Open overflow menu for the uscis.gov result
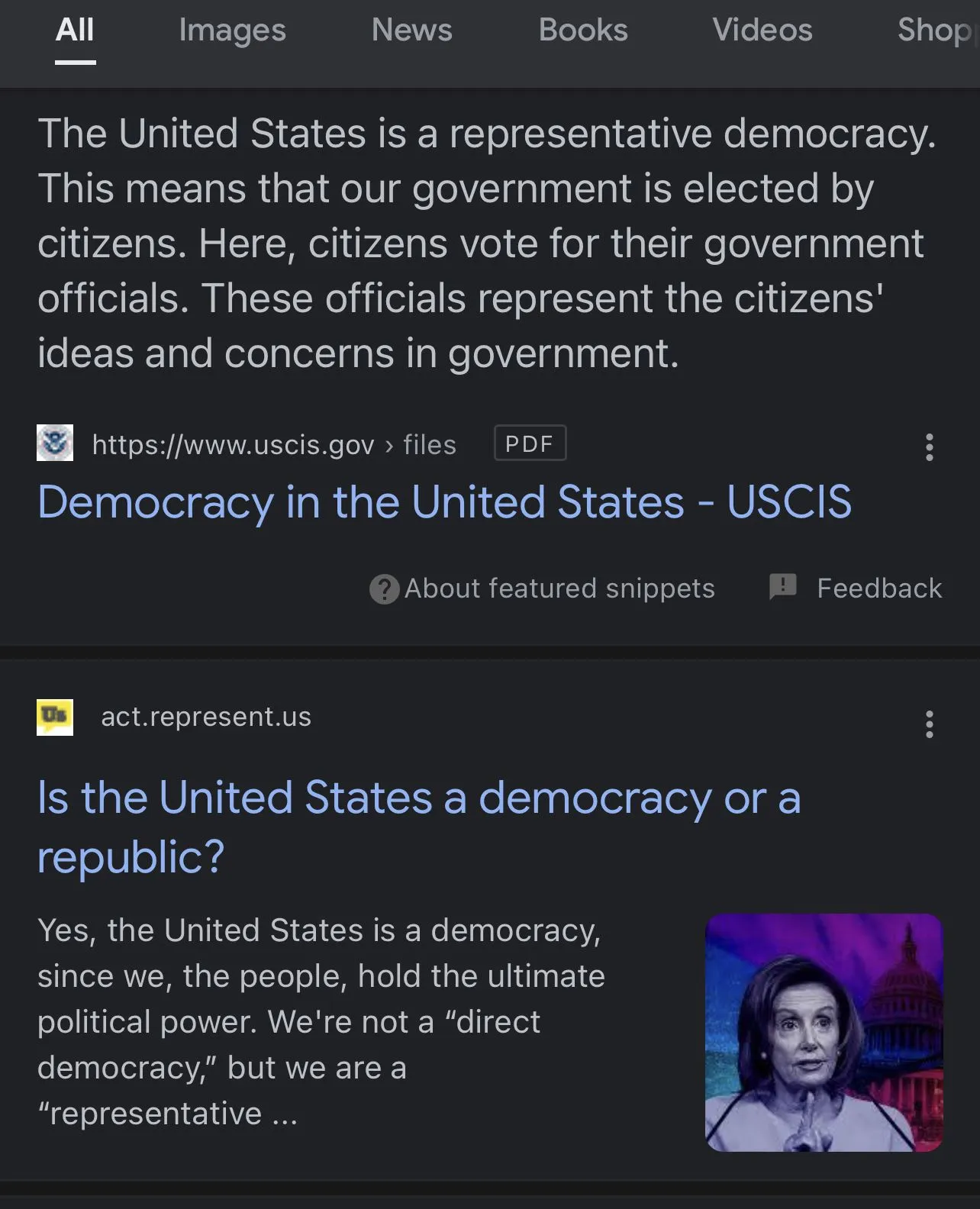This screenshot has width=980, height=1209. pyautogui.click(x=929, y=447)
